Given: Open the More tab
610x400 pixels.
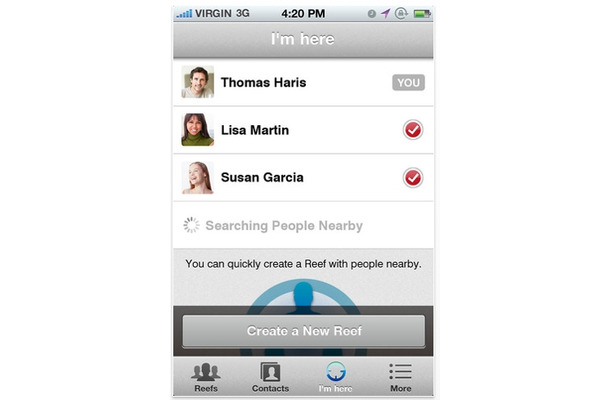Looking at the screenshot, I should [400, 377].
